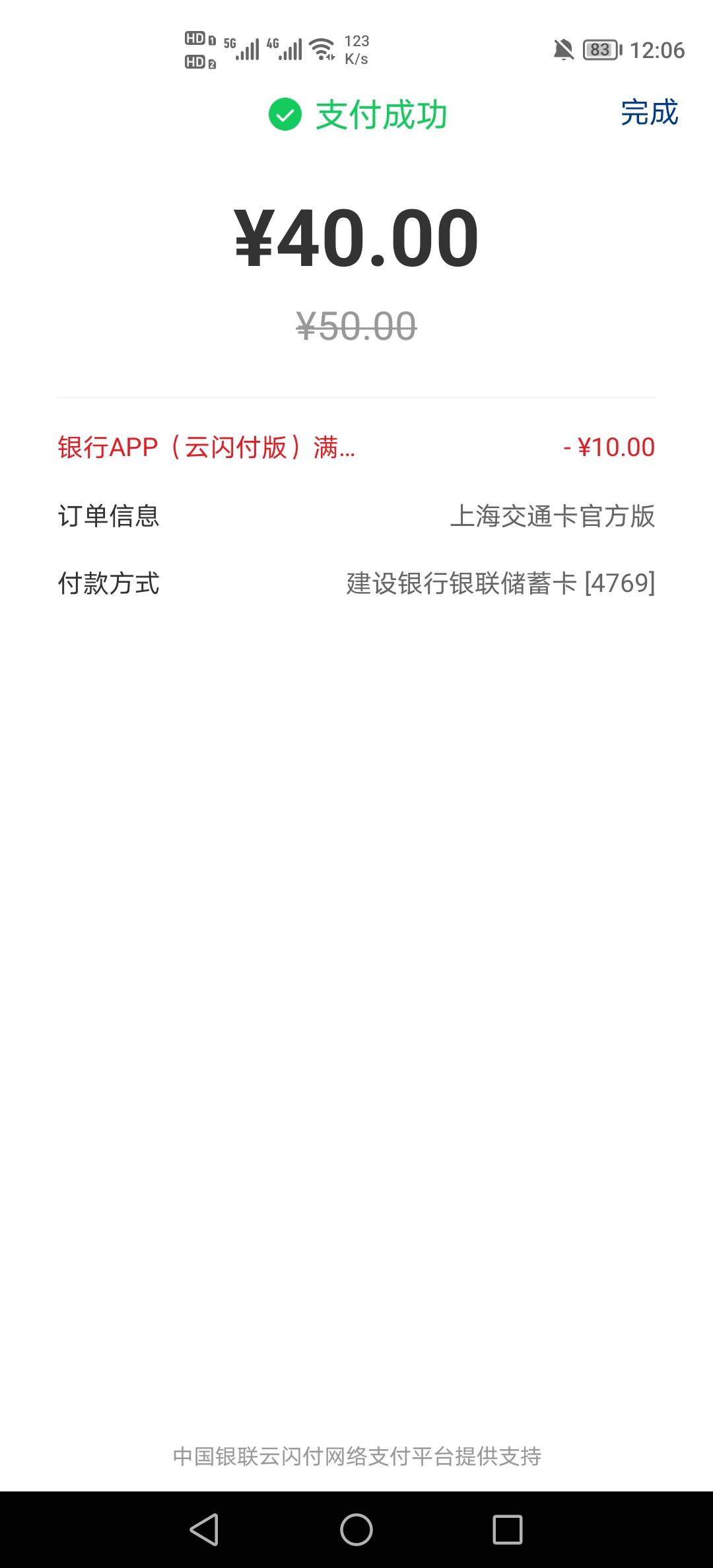Go back with the system back button
This screenshot has height=1568, width=713.
204,1529
